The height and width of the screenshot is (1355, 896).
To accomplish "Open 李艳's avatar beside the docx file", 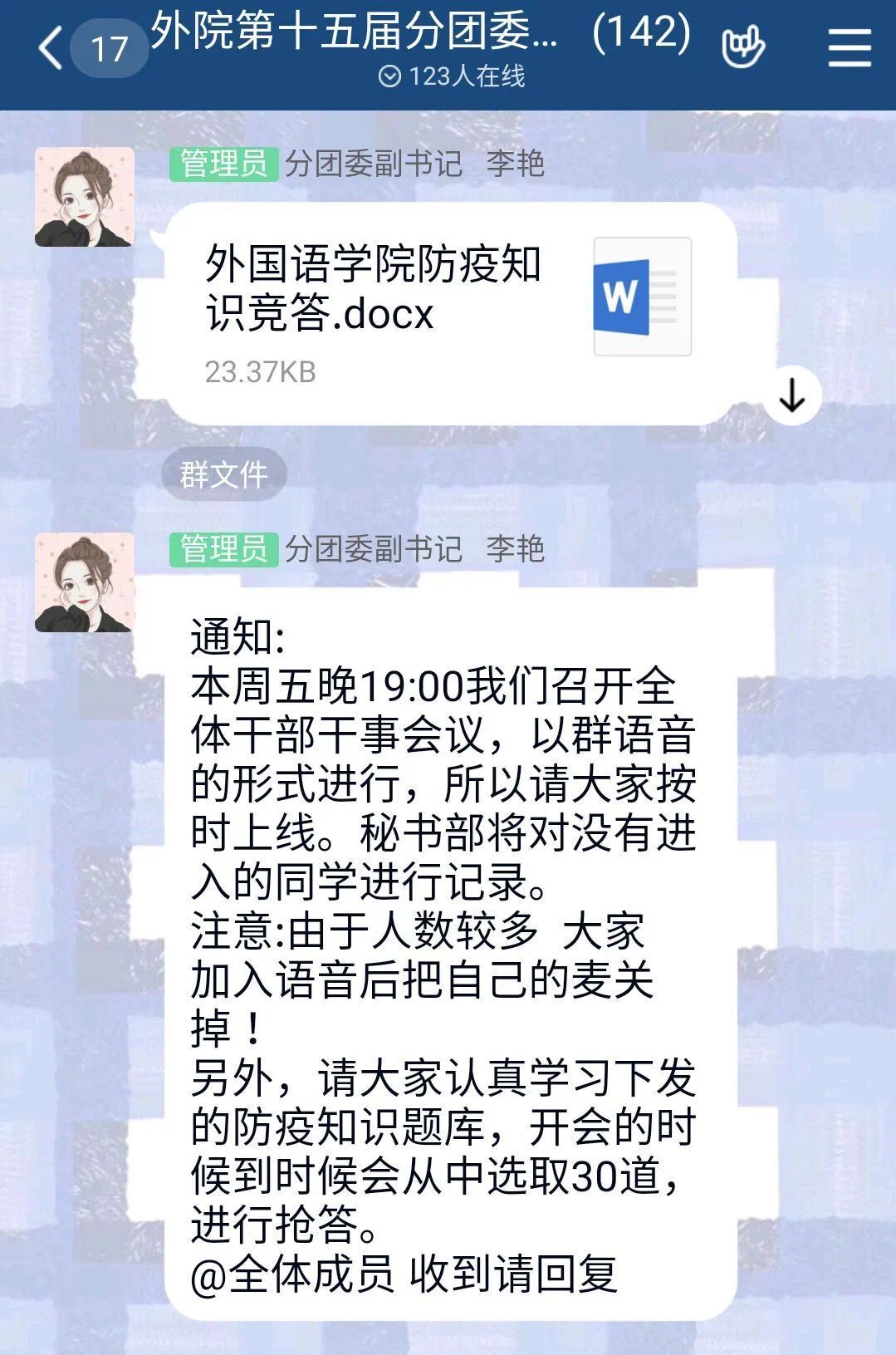I will click(x=84, y=197).
